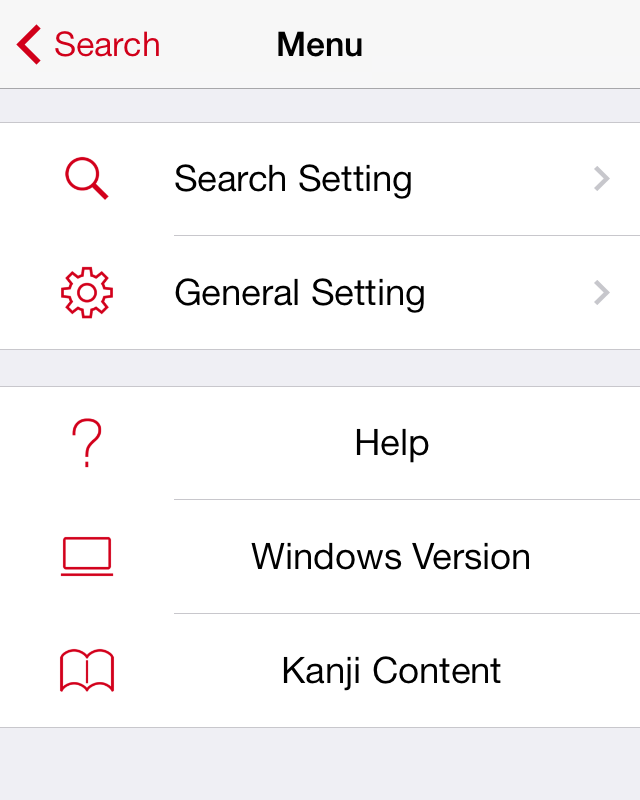Viewport: 640px width, 800px height.
Task: Go back to Search
Action: [x=88, y=45]
